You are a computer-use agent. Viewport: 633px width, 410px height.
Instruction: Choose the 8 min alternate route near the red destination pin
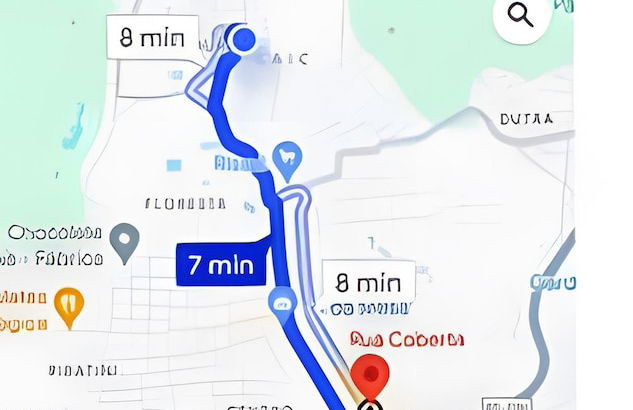point(368,283)
